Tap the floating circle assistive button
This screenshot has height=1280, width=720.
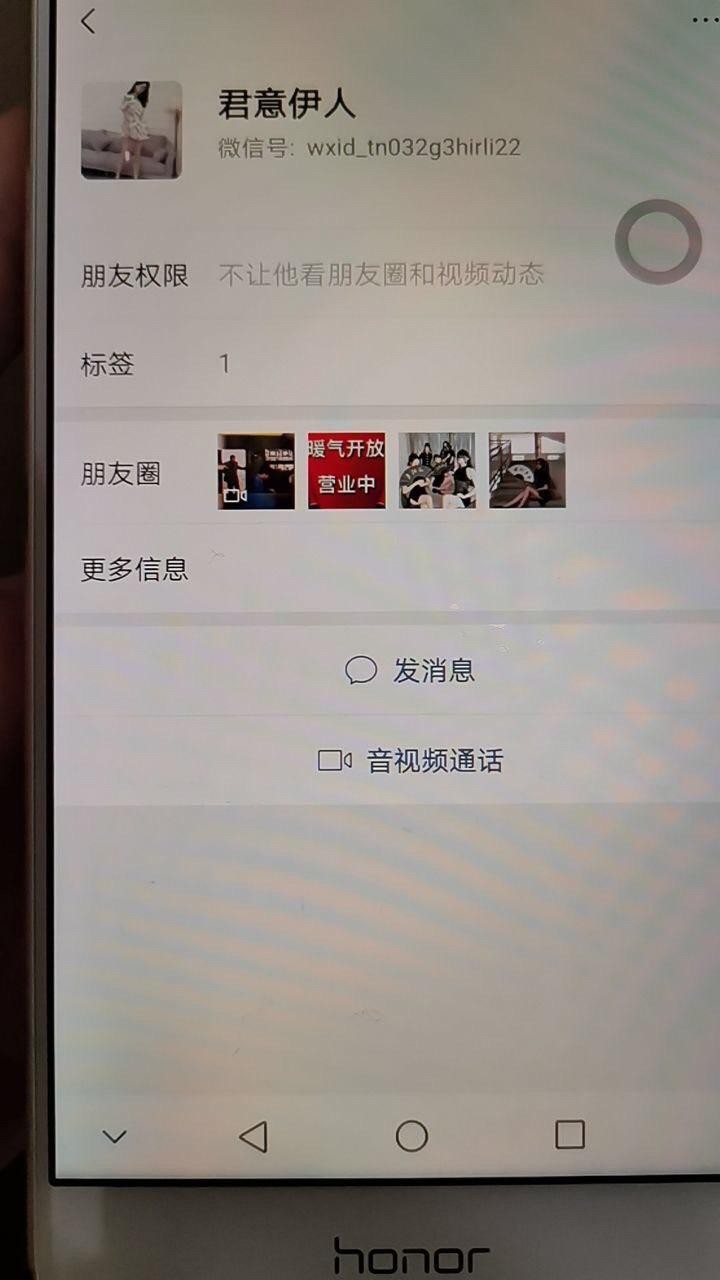pos(657,242)
